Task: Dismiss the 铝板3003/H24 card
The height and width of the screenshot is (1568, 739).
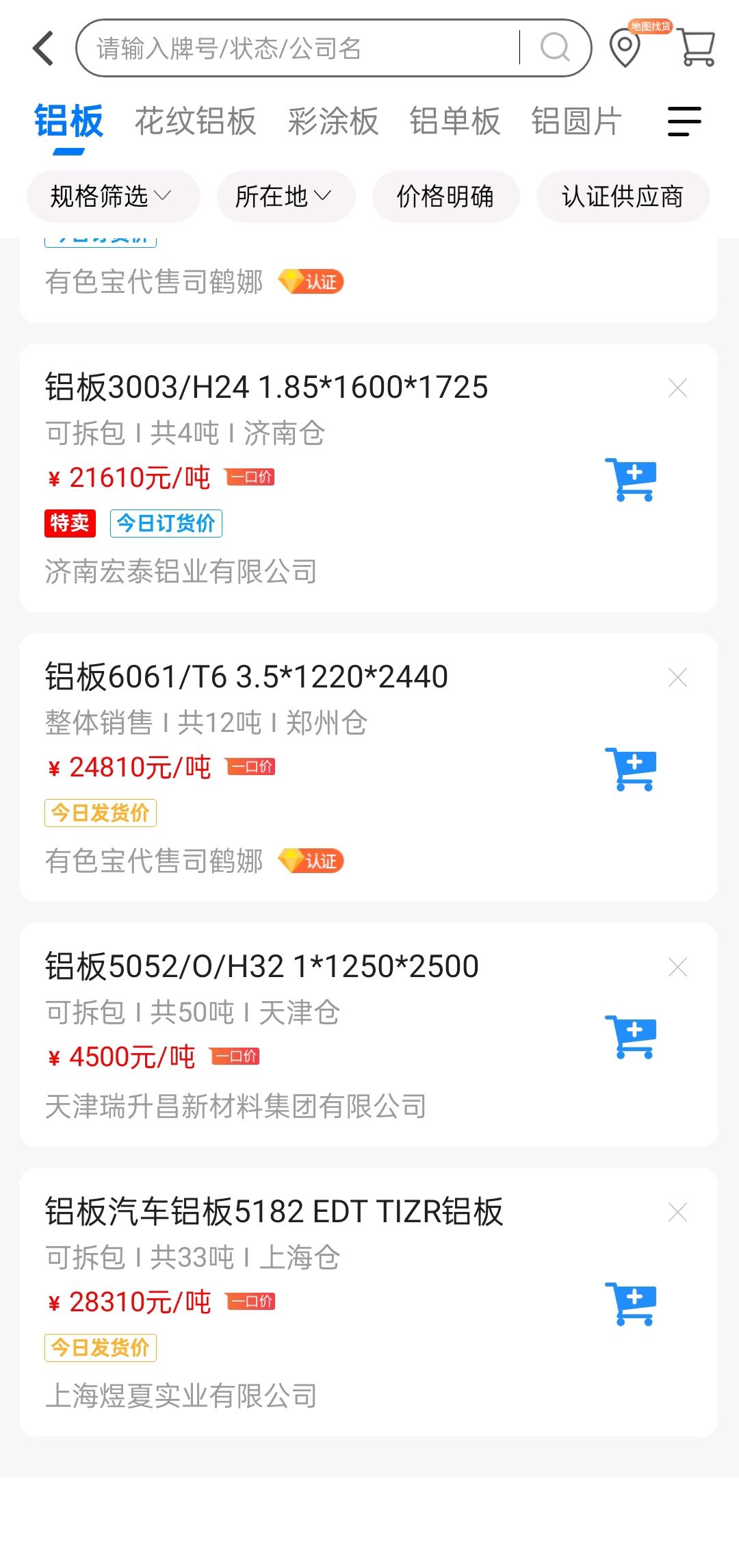Action: pos(677,388)
